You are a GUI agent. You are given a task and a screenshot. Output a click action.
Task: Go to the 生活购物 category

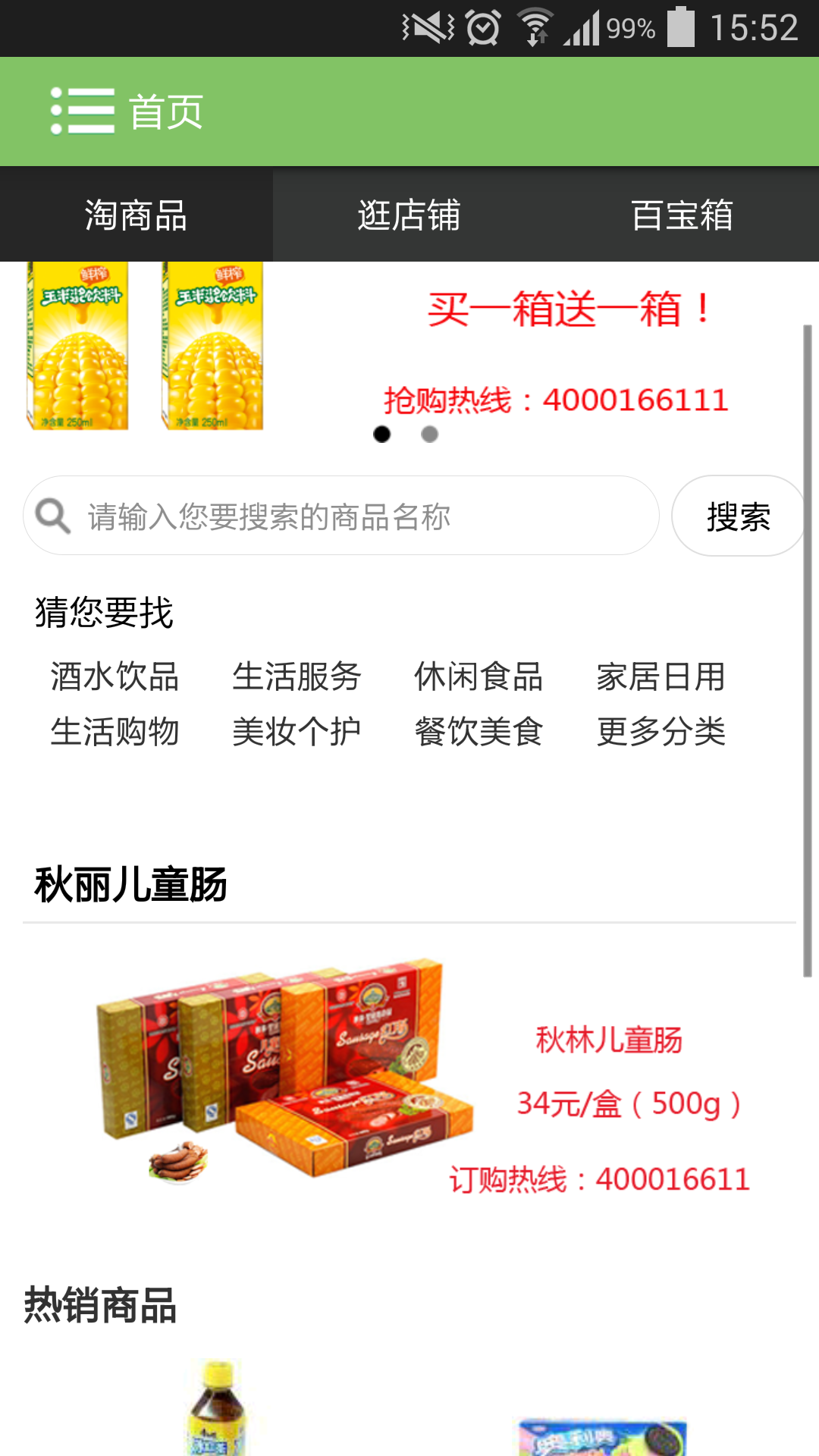115,732
